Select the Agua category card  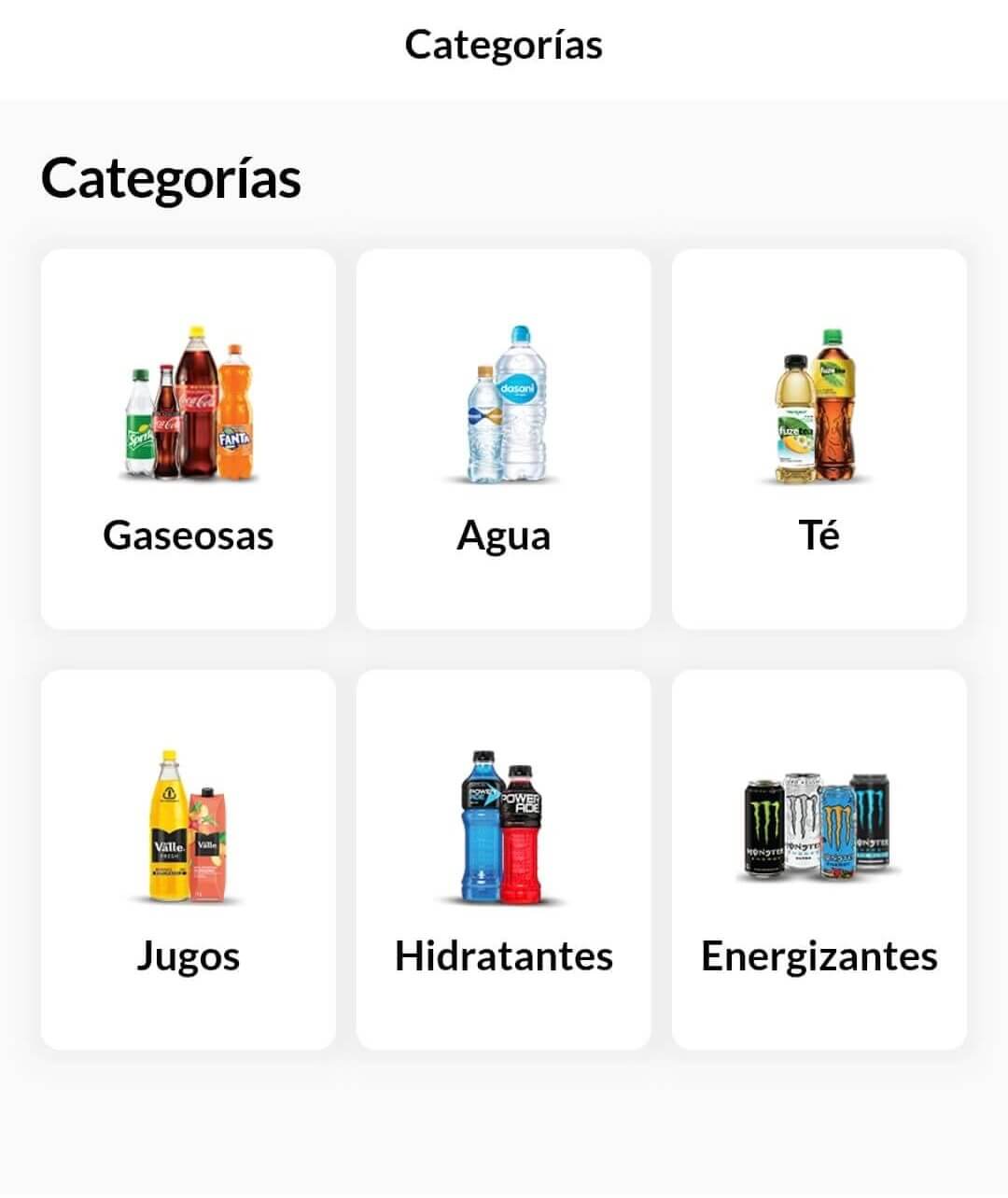[x=503, y=439]
